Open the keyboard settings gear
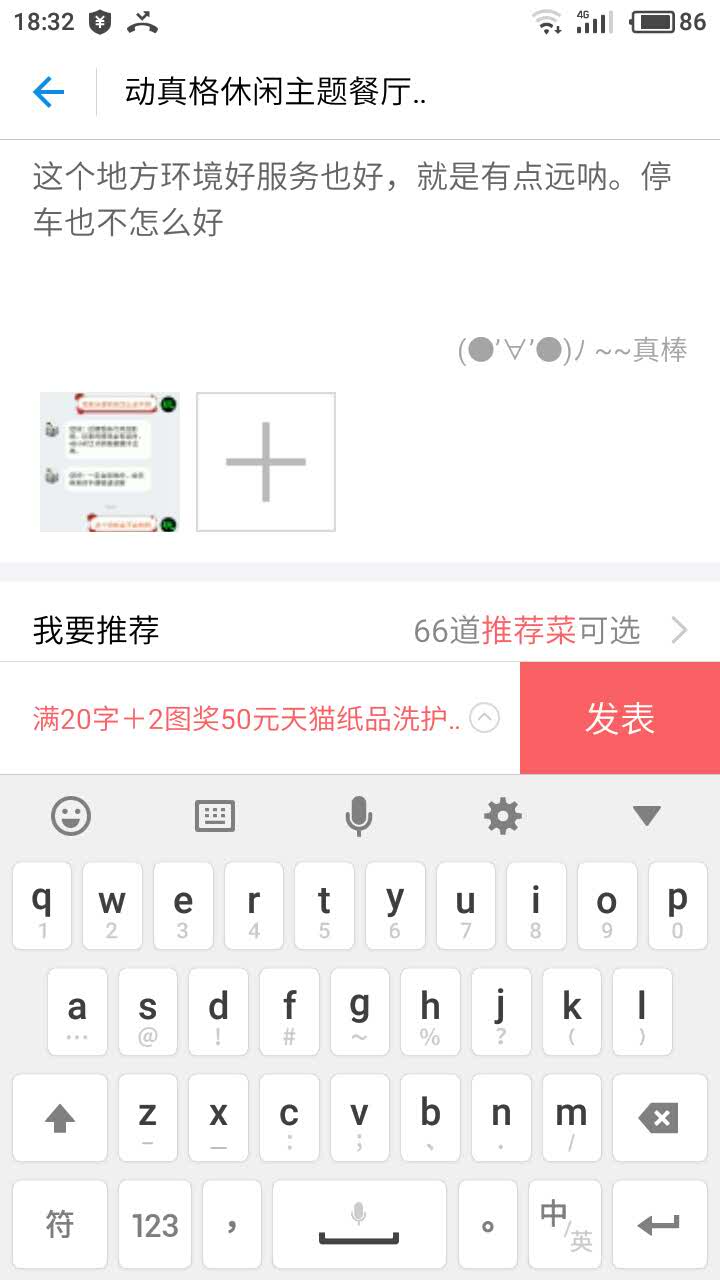 pos(502,815)
